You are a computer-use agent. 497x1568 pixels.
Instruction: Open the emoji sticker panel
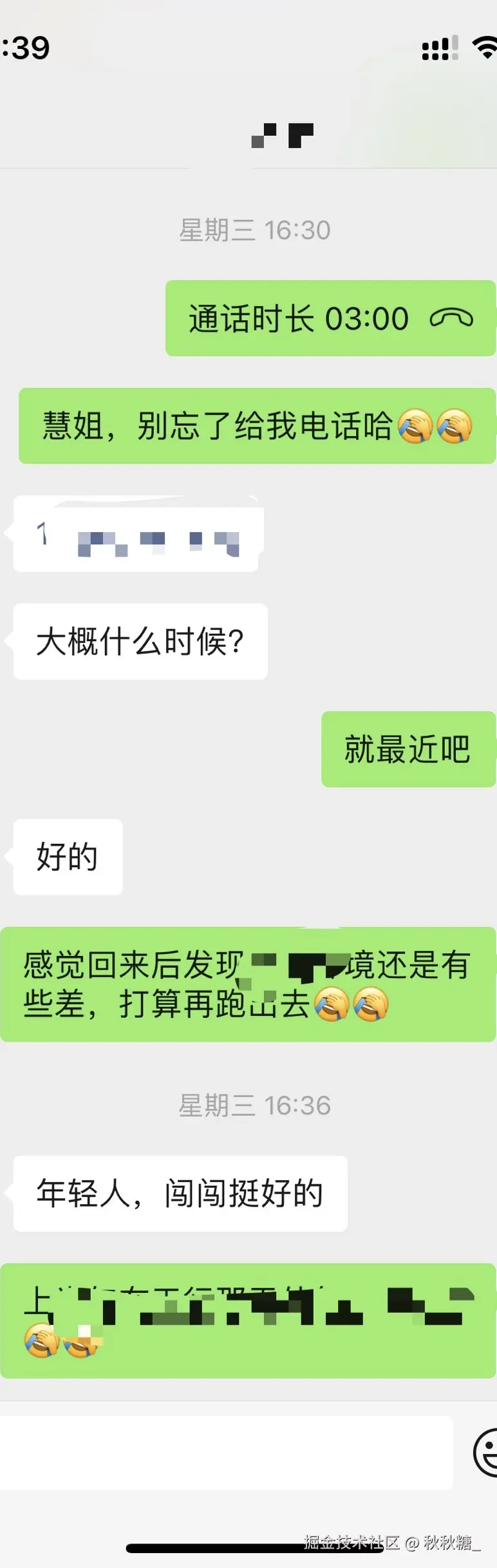pos(486,1453)
